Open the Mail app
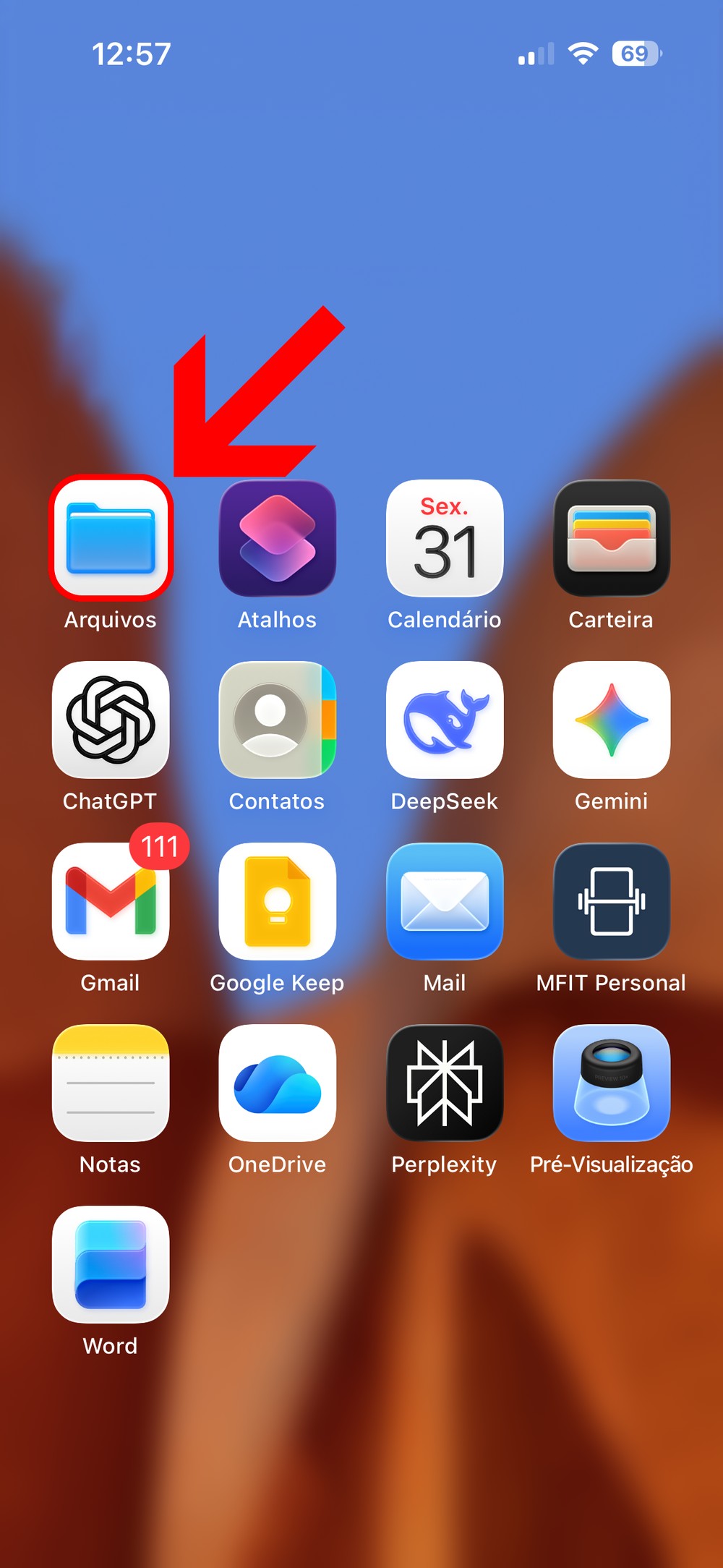723x1568 pixels. pos(445,901)
